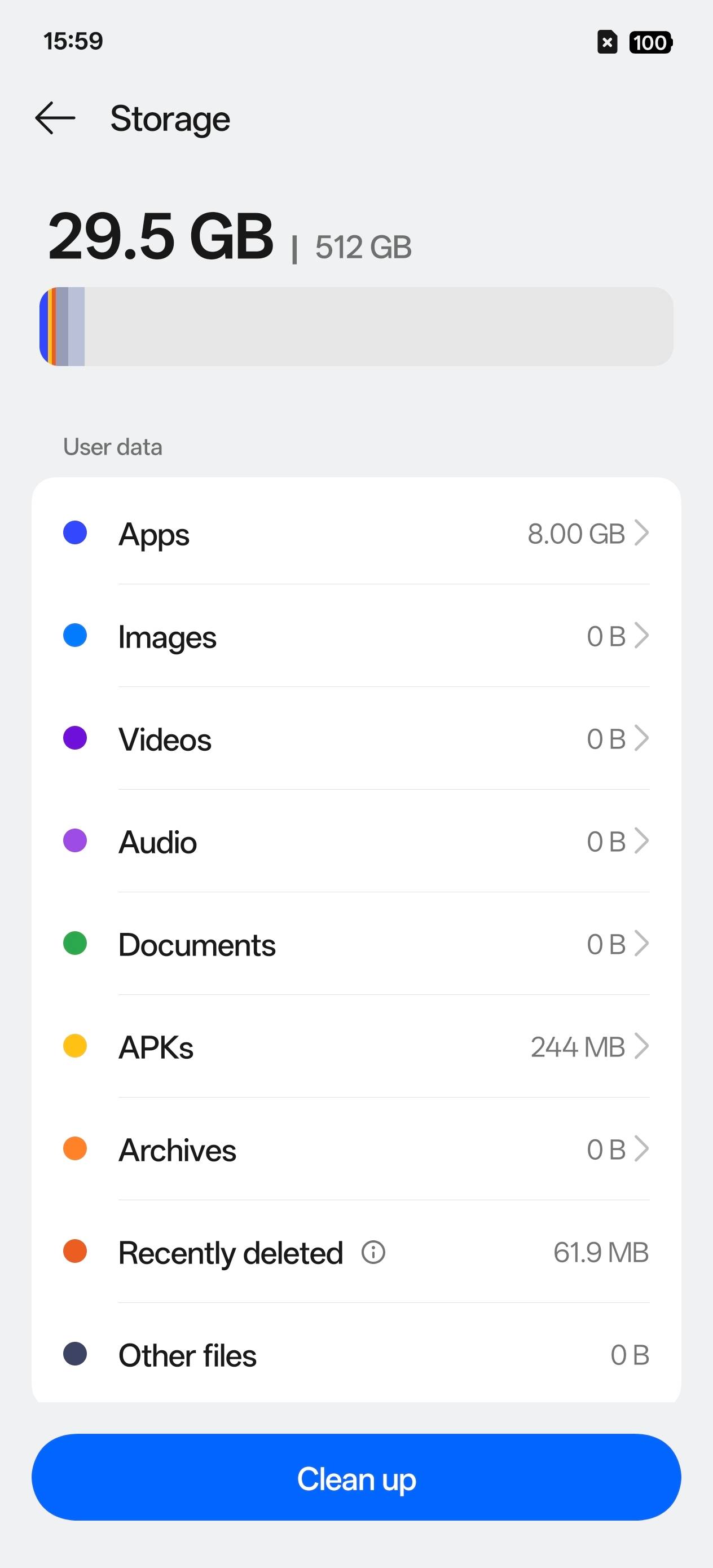Viewport: 713px width, 1568px height.
Task: Tap the info icon next to Recently deleted
Action: 373,1253
